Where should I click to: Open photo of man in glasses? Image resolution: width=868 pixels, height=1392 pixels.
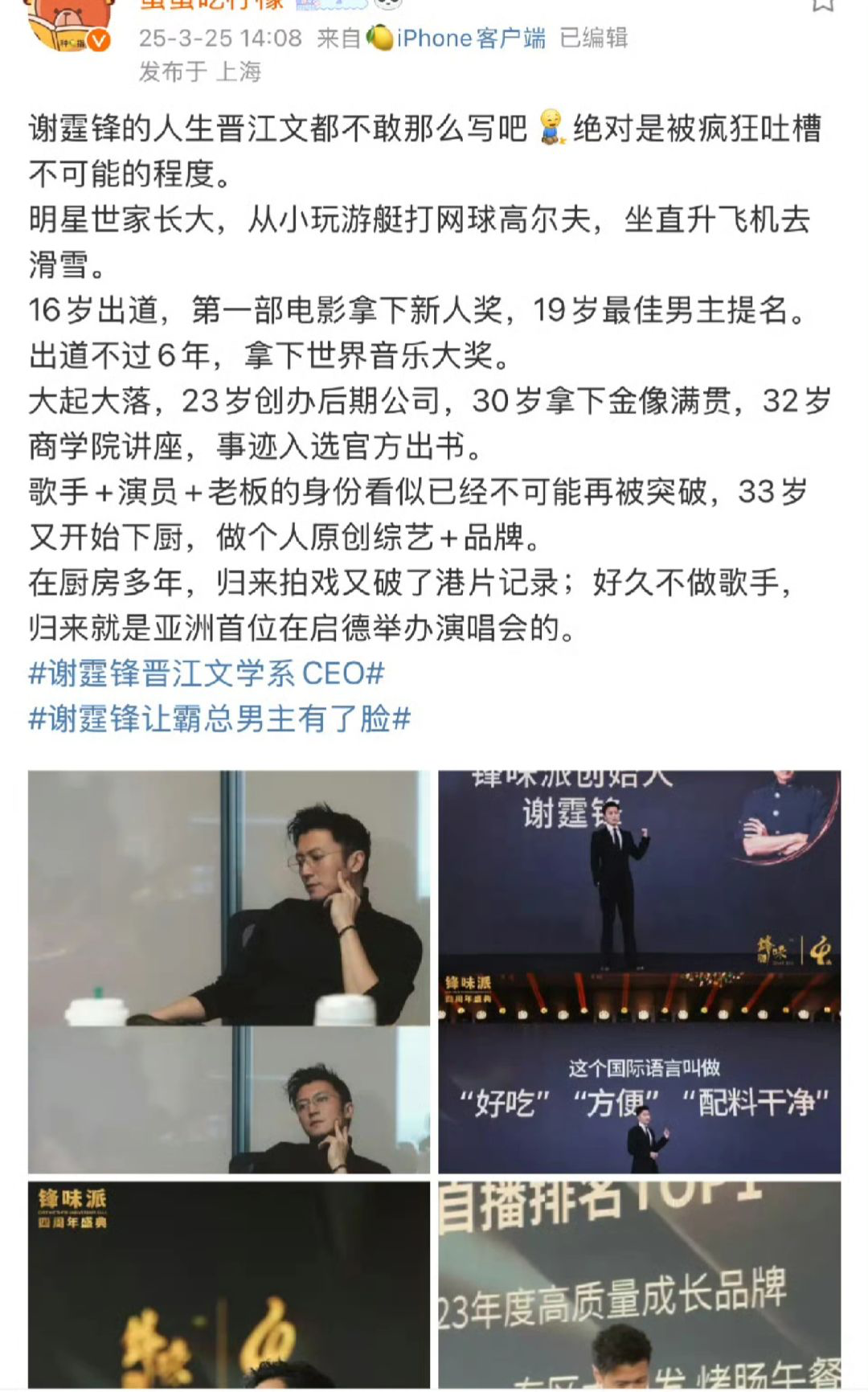click(229, 971)
